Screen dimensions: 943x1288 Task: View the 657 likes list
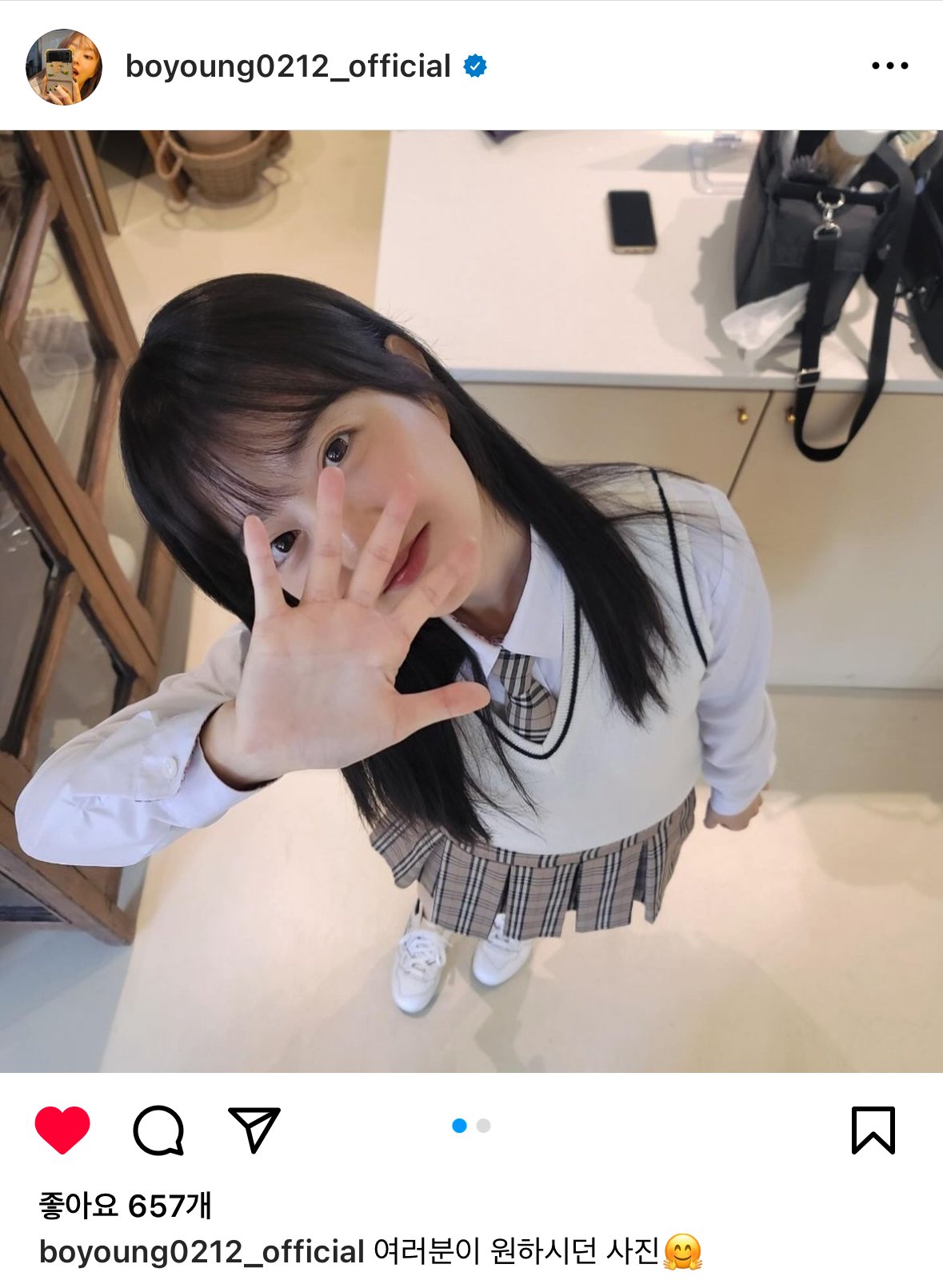pyautogui.click(x=125, y=1205)
